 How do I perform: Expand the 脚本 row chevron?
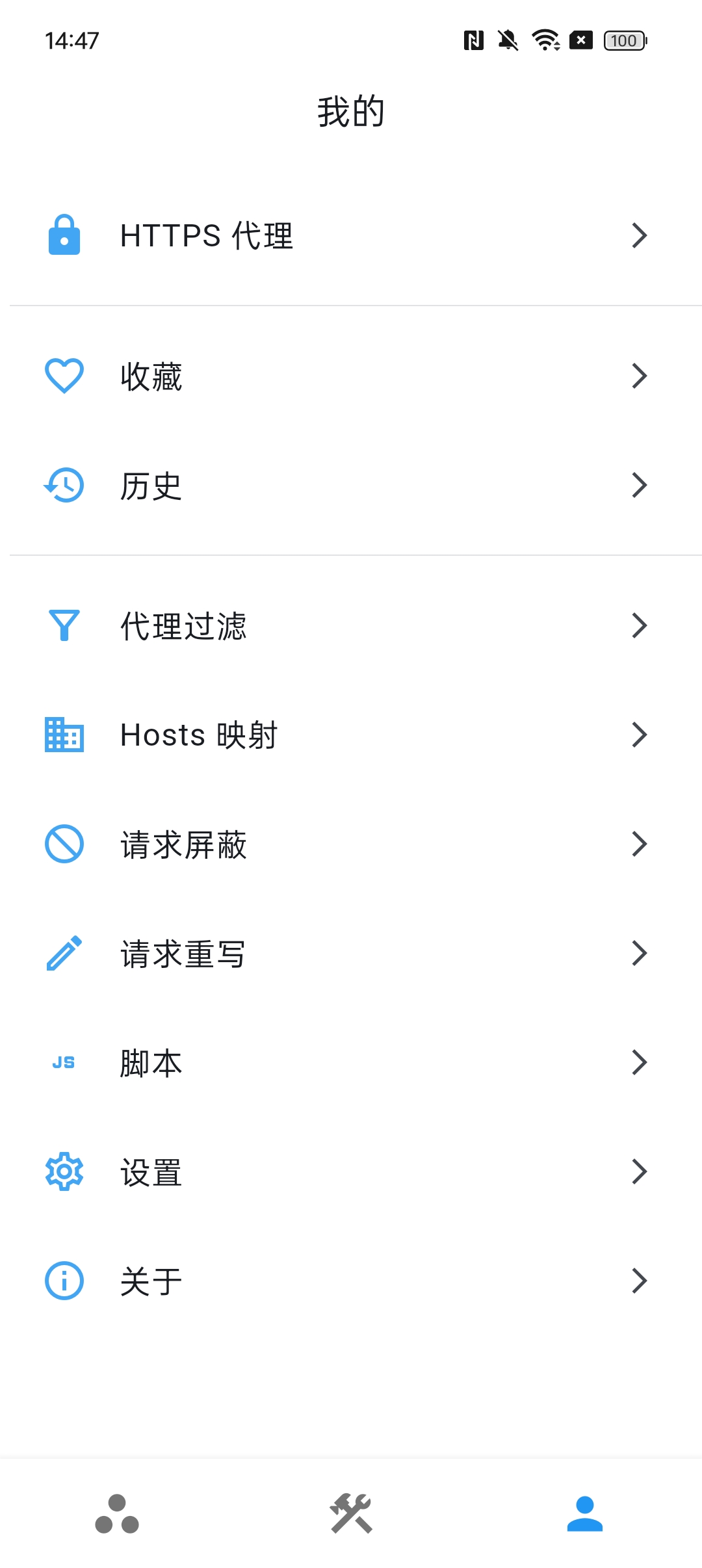(x=639, y=1062)
